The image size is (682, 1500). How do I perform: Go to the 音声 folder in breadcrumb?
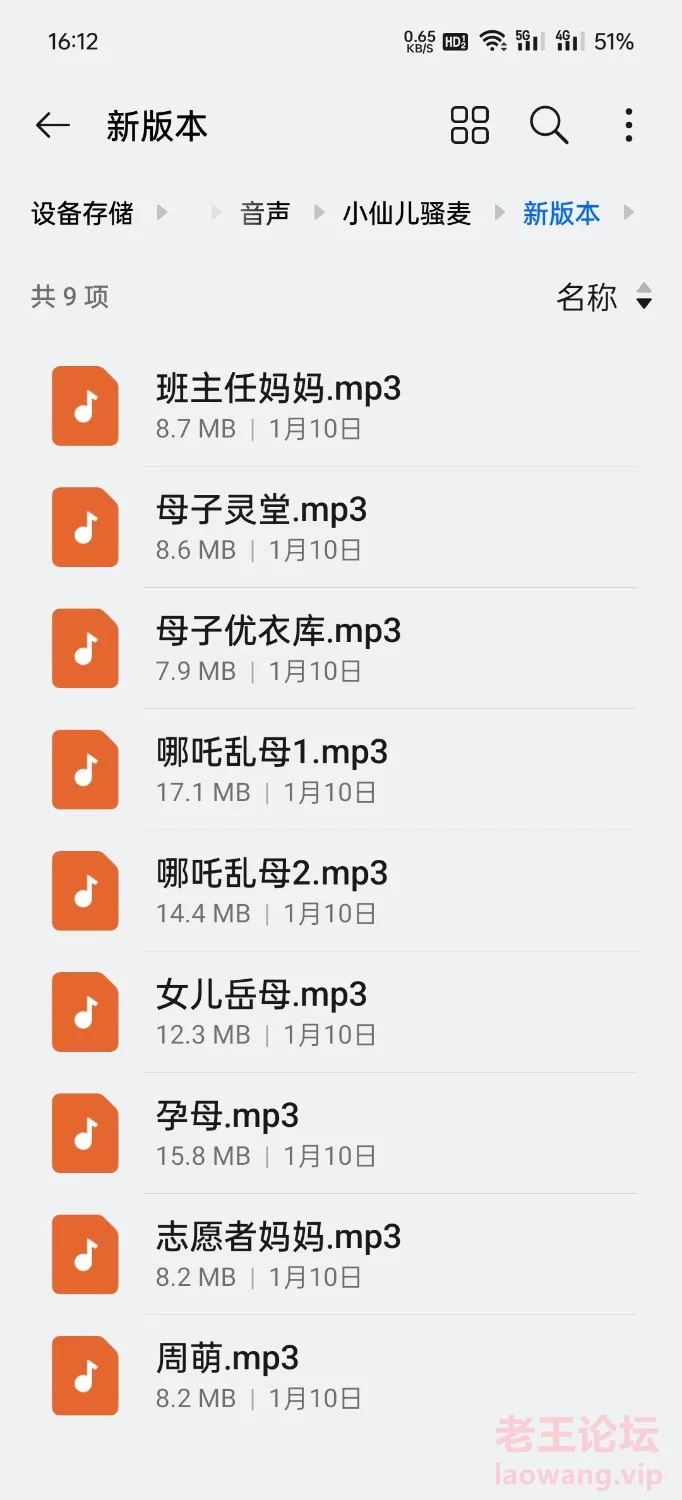[265, 213]
